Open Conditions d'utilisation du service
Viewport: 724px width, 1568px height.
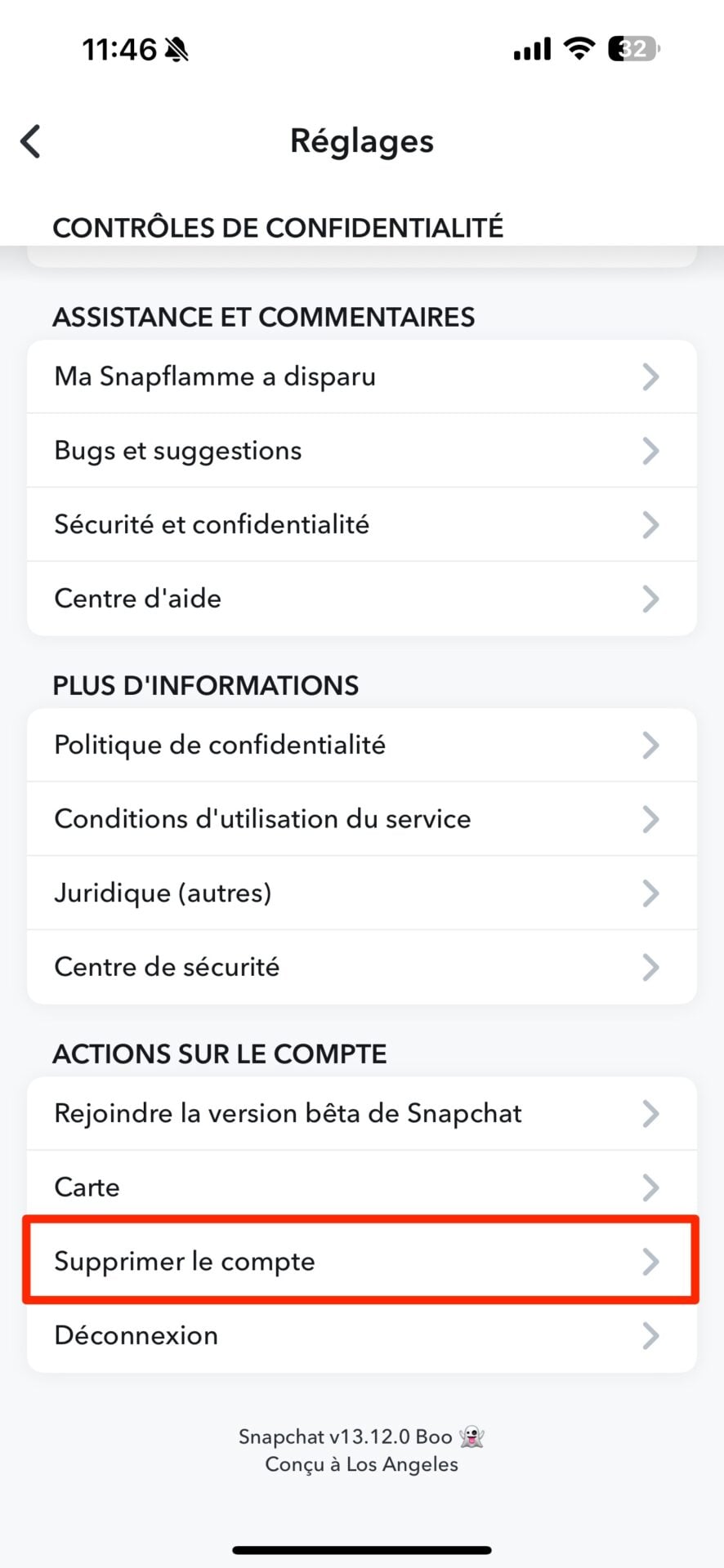pyautogui.click(x=361, y=819)
